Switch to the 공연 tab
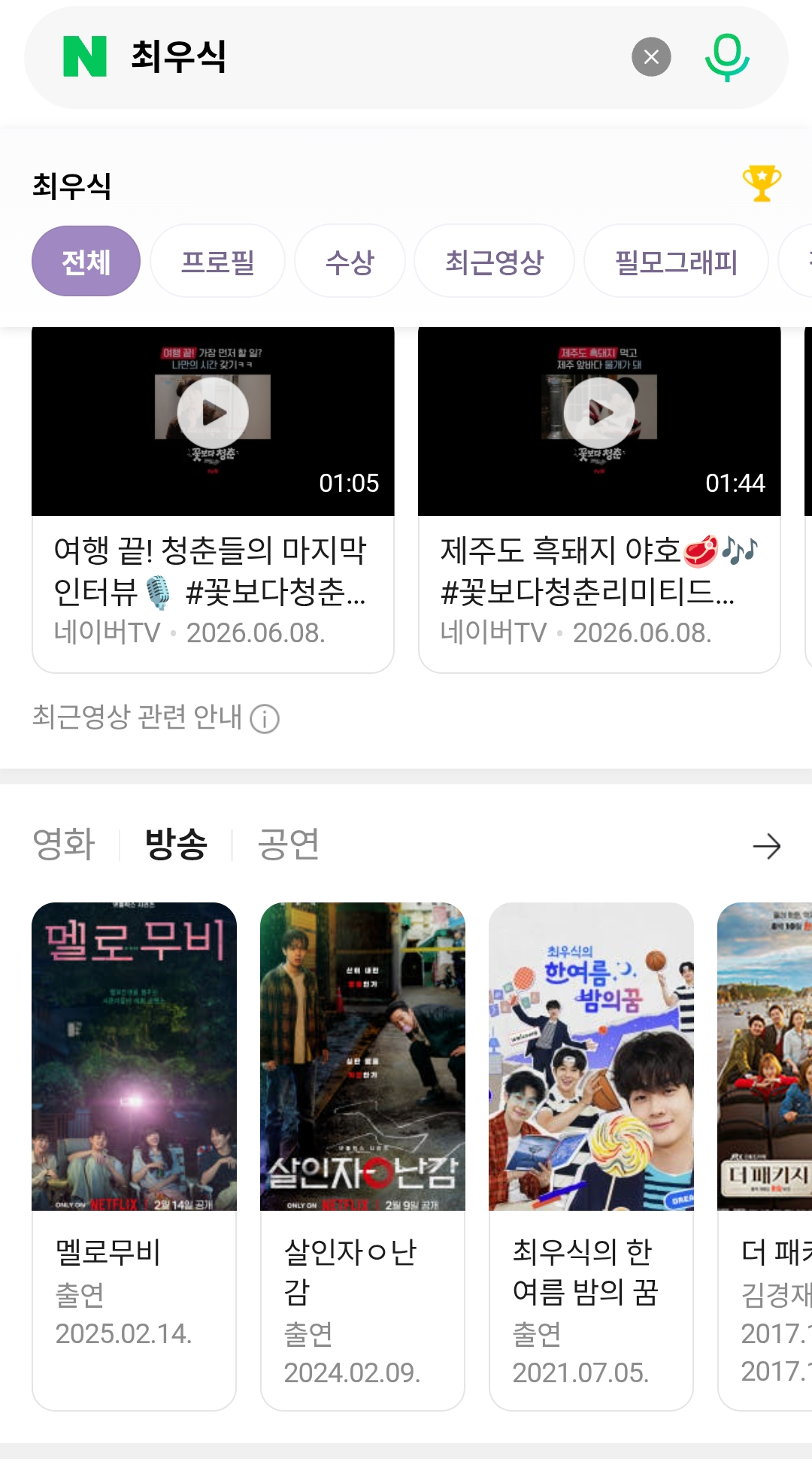 pos(289,844)
